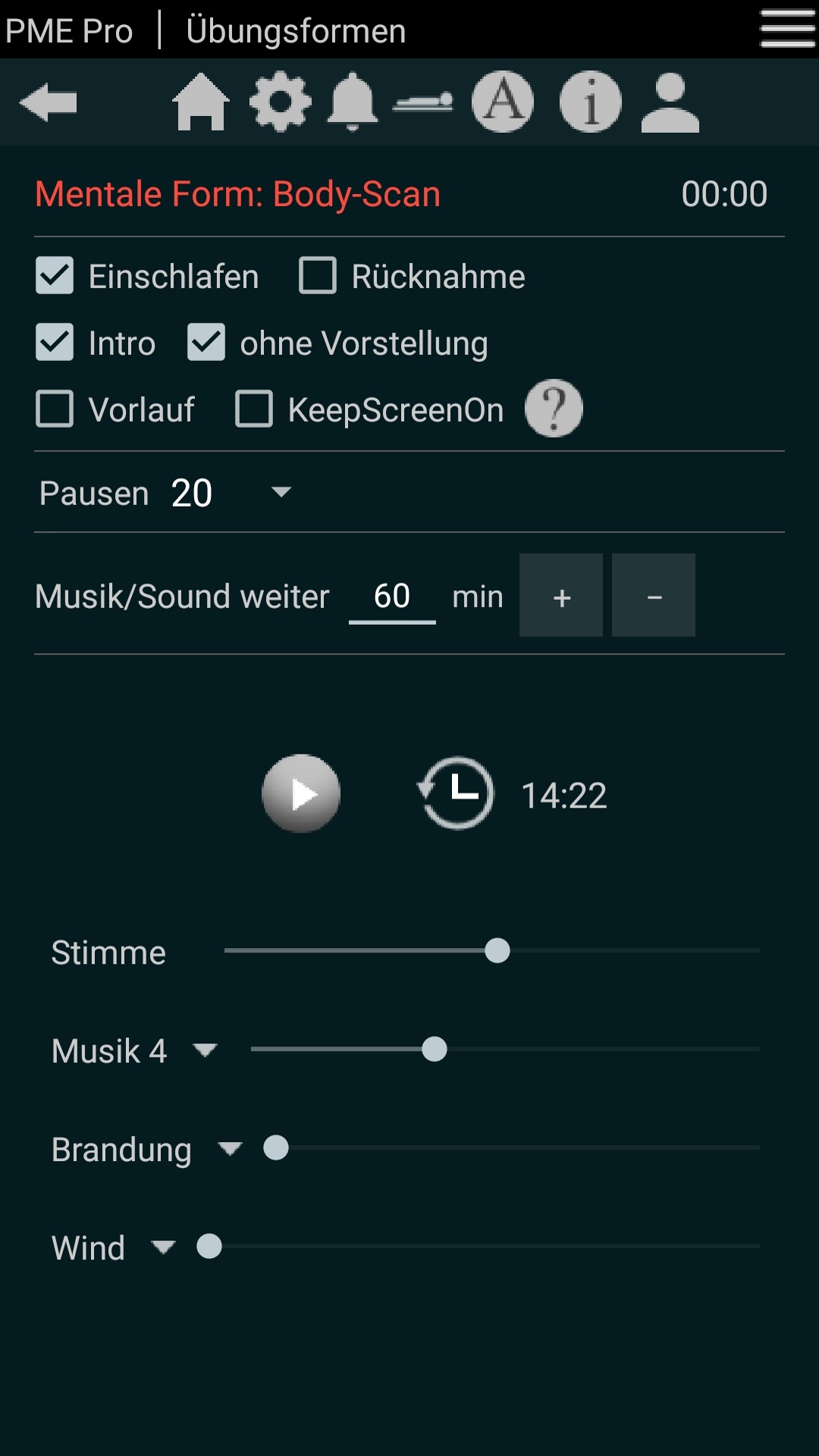Check the KeepScreenOn option
This screenshot has height=1456, width=819.
(254, 409)
